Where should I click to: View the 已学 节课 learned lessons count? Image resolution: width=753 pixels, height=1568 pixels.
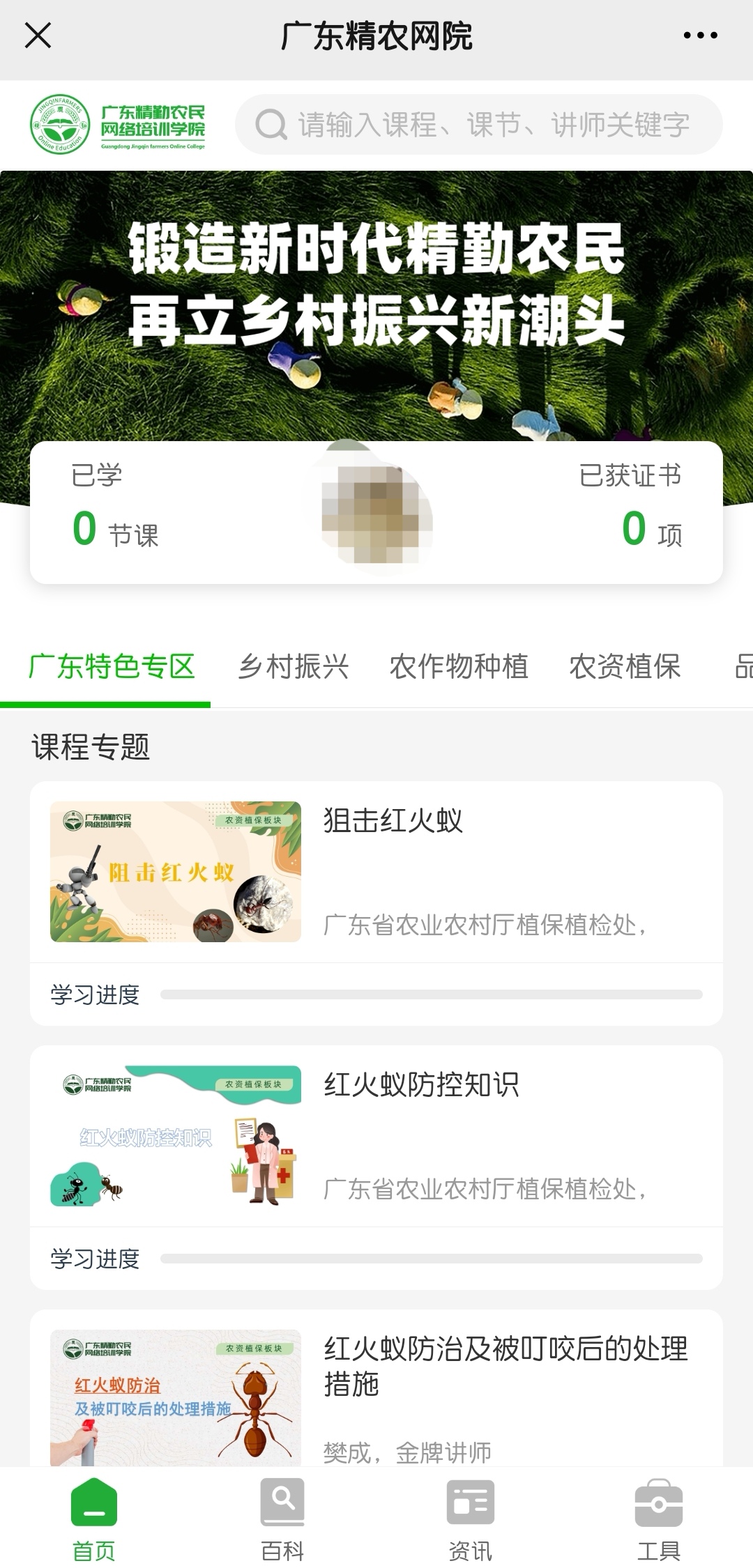[x=115, y=512]
